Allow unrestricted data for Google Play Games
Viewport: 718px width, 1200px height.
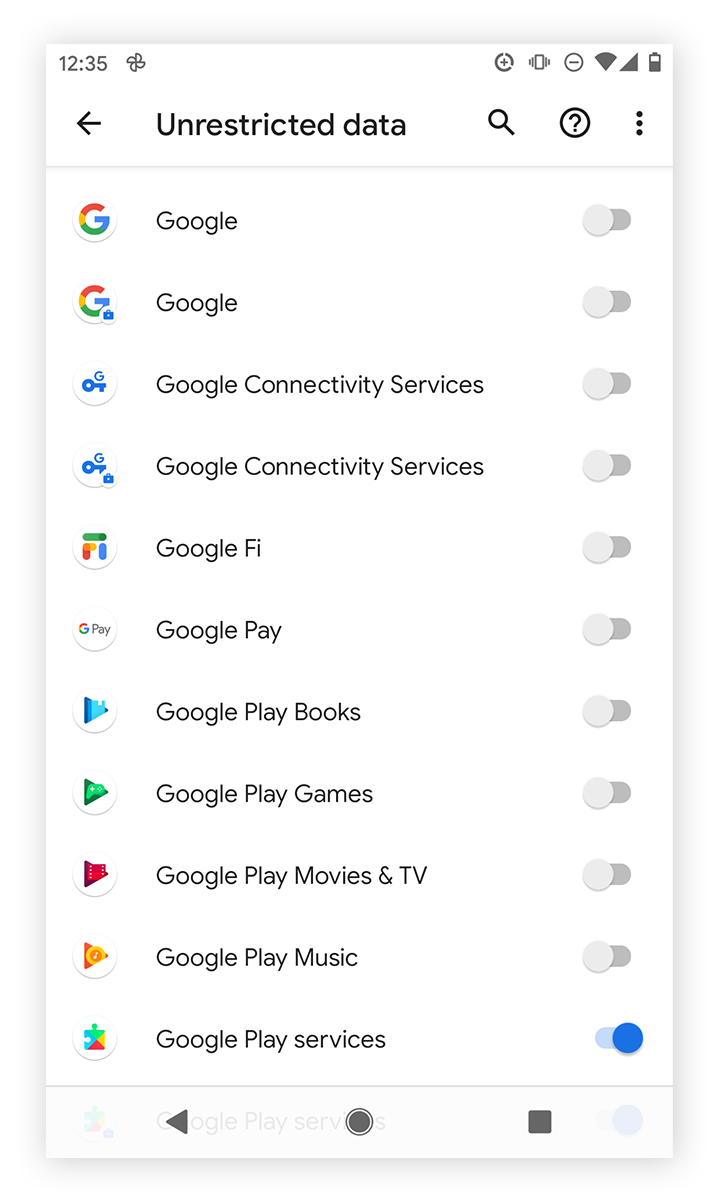(x=607, y=793)
